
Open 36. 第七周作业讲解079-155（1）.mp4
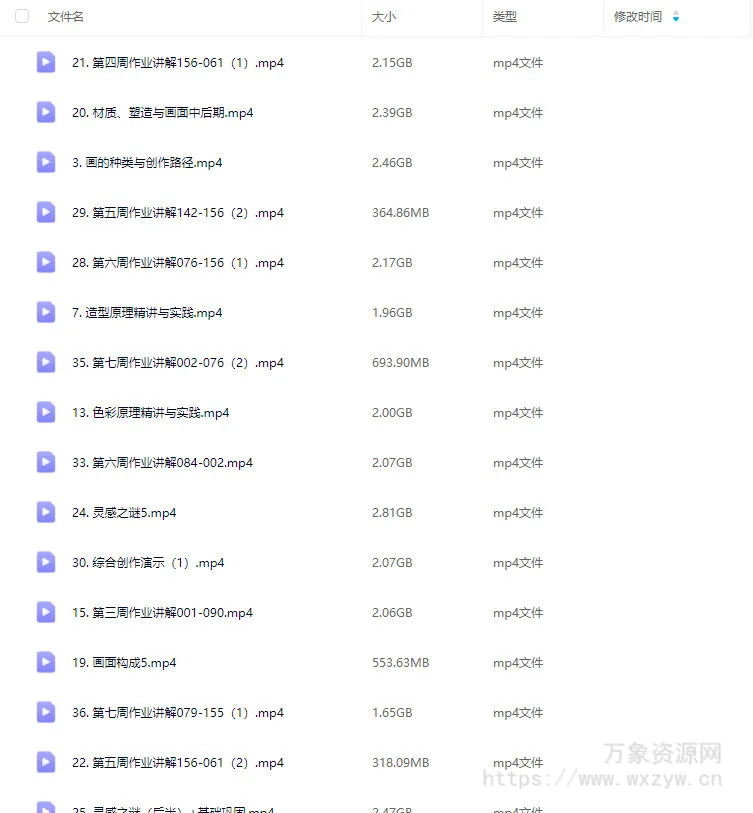point(178,713)
